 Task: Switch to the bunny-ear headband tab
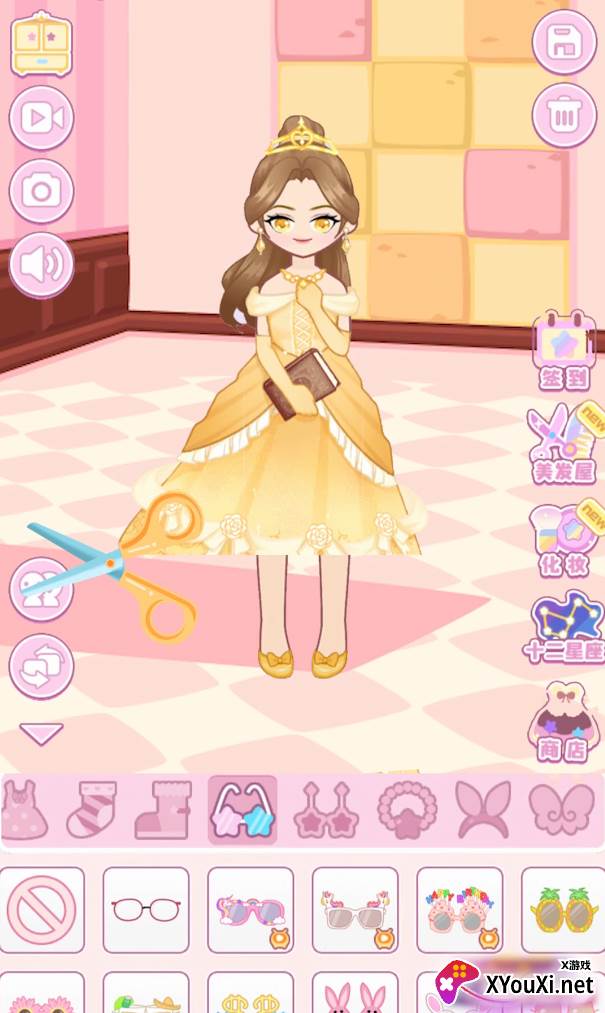point(483,810)
